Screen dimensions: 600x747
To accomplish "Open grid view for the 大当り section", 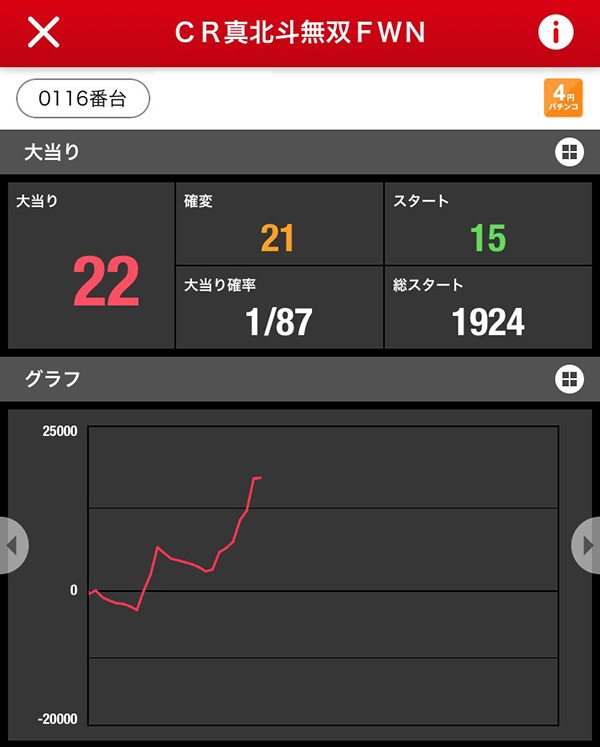I will 568,152.
